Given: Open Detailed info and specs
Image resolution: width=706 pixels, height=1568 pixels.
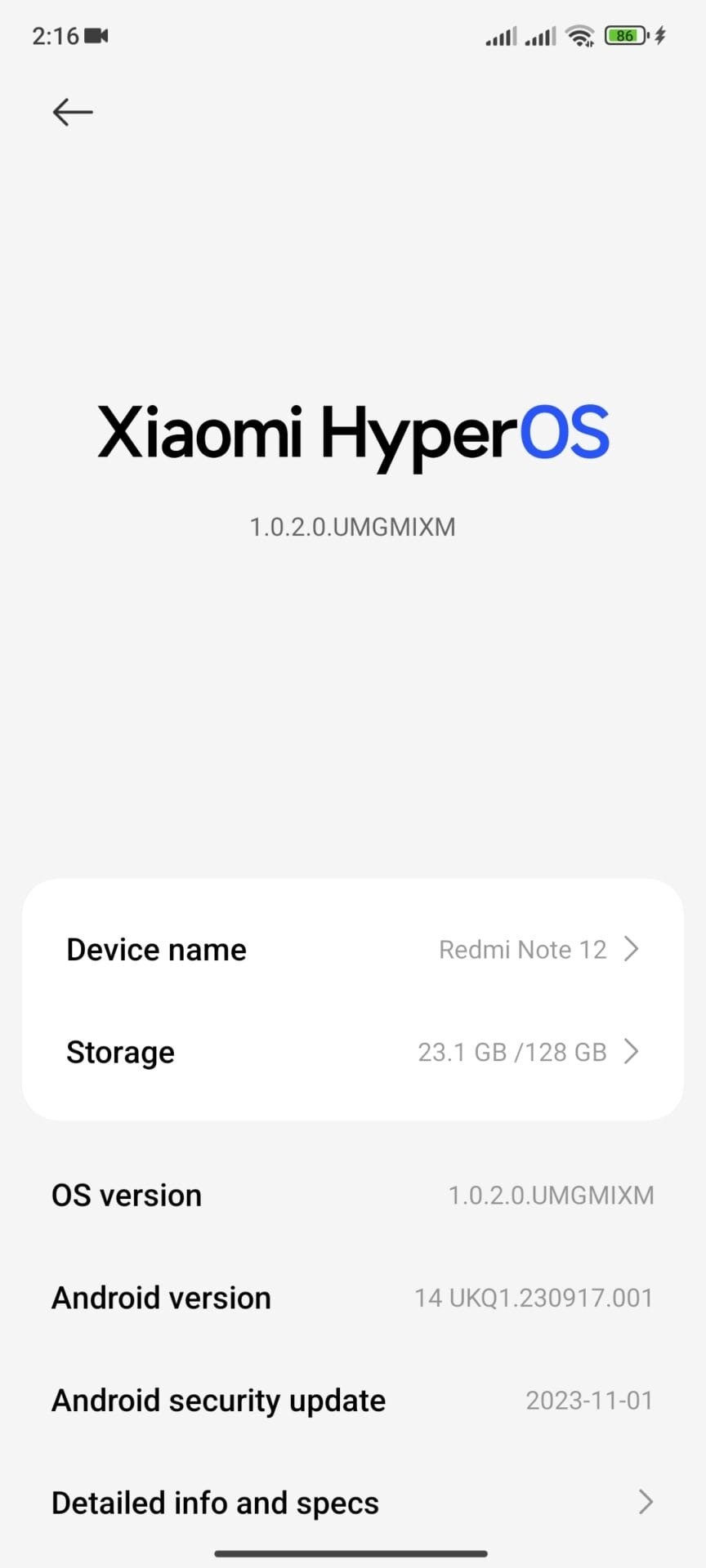Looking at the screenshot, I should point(352,1503).
